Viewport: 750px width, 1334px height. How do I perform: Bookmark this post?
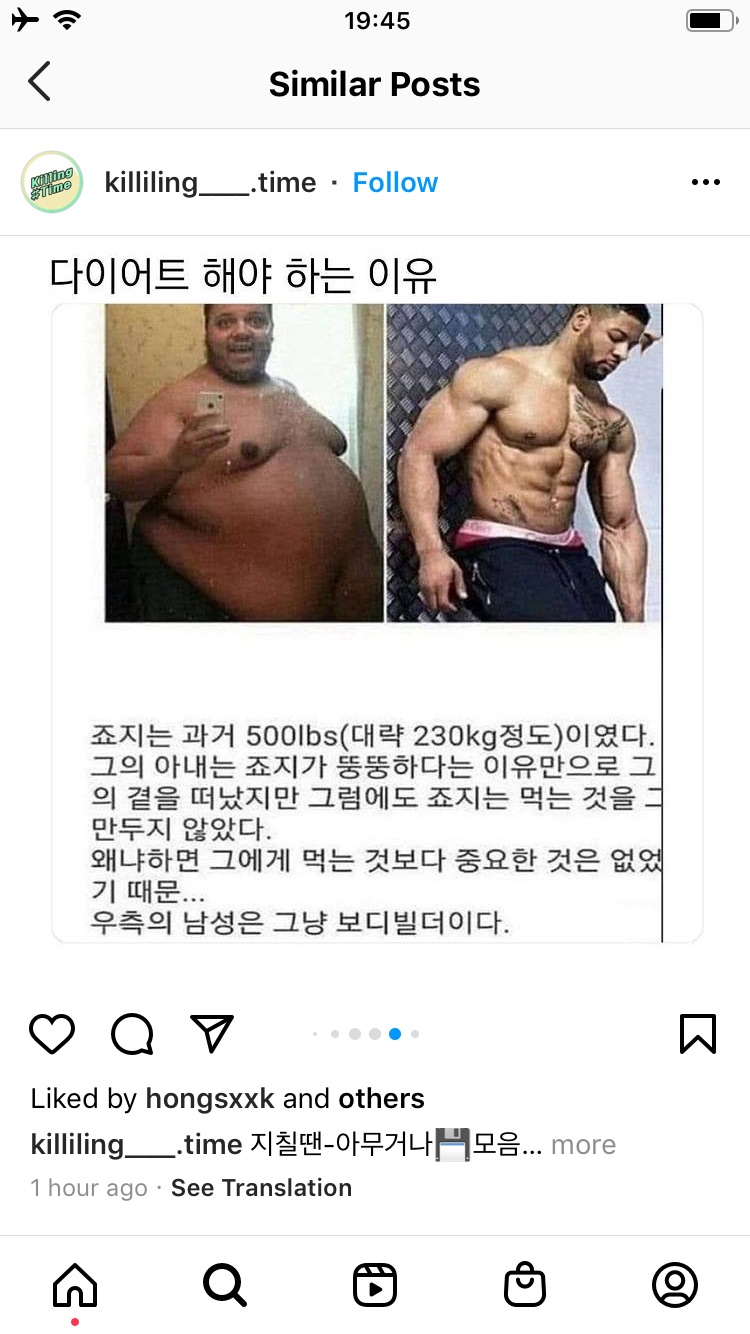coord(697,1034)
